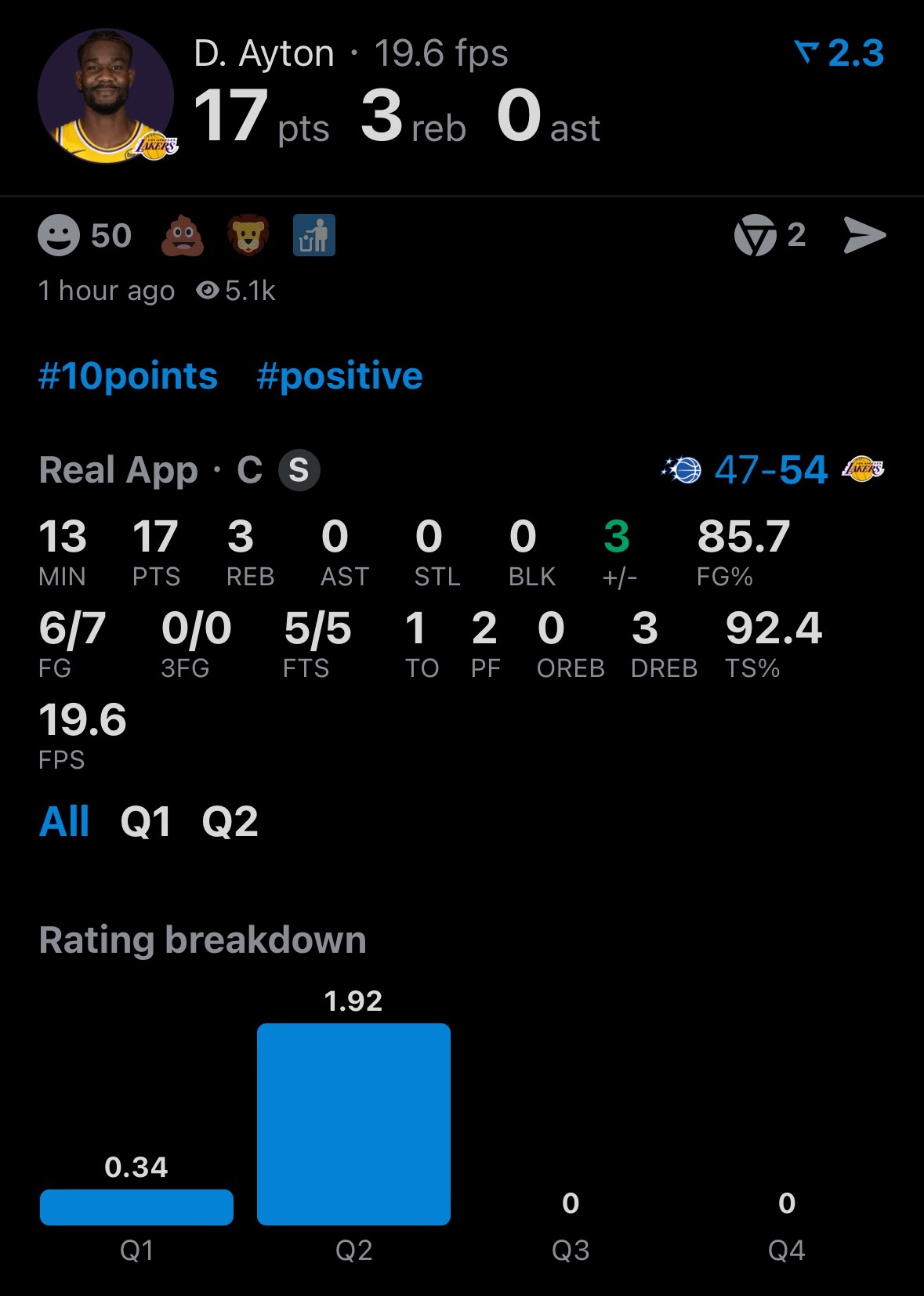924x1296 pixels.
Task: Open D. Ayton's player profile photo
Action: point(106,96)
